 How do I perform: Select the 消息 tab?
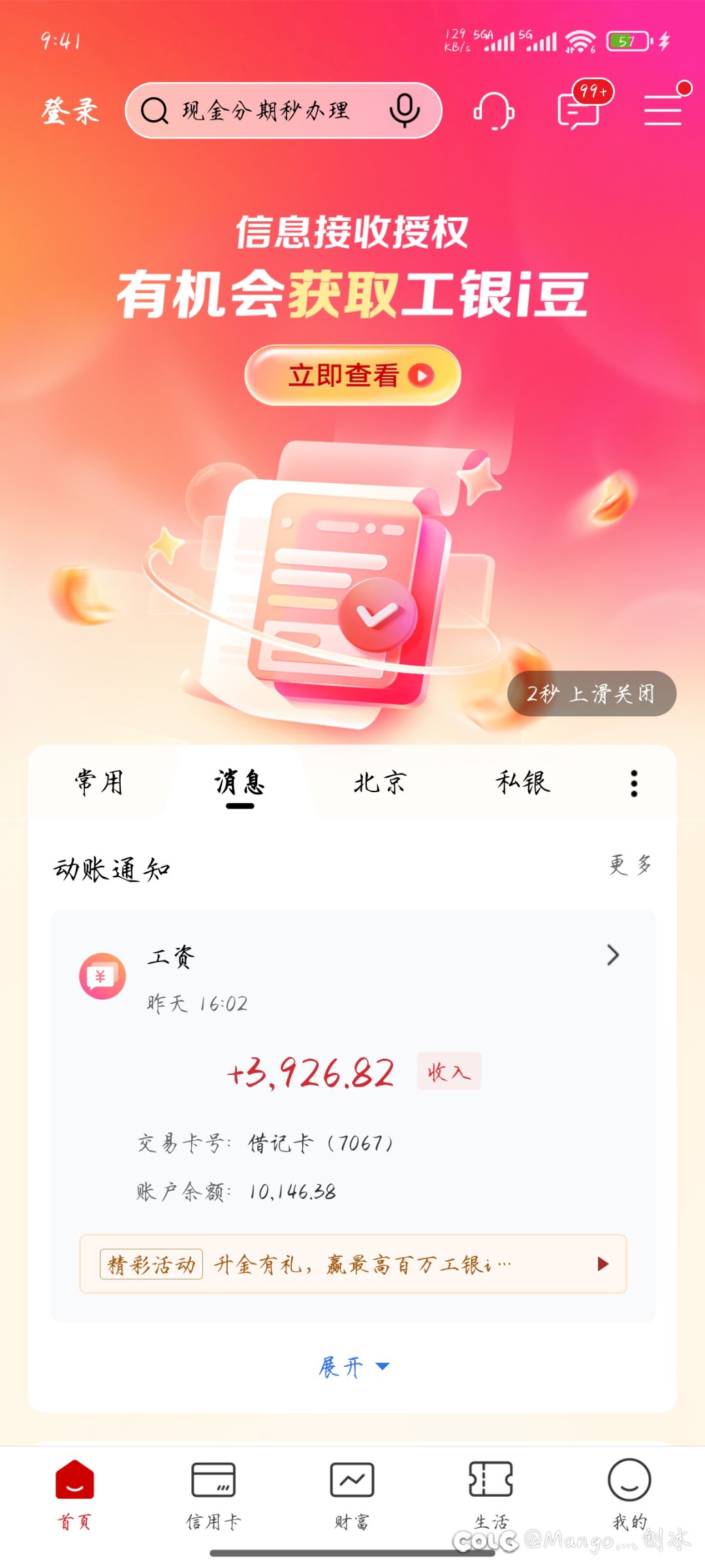click(240, 782)
